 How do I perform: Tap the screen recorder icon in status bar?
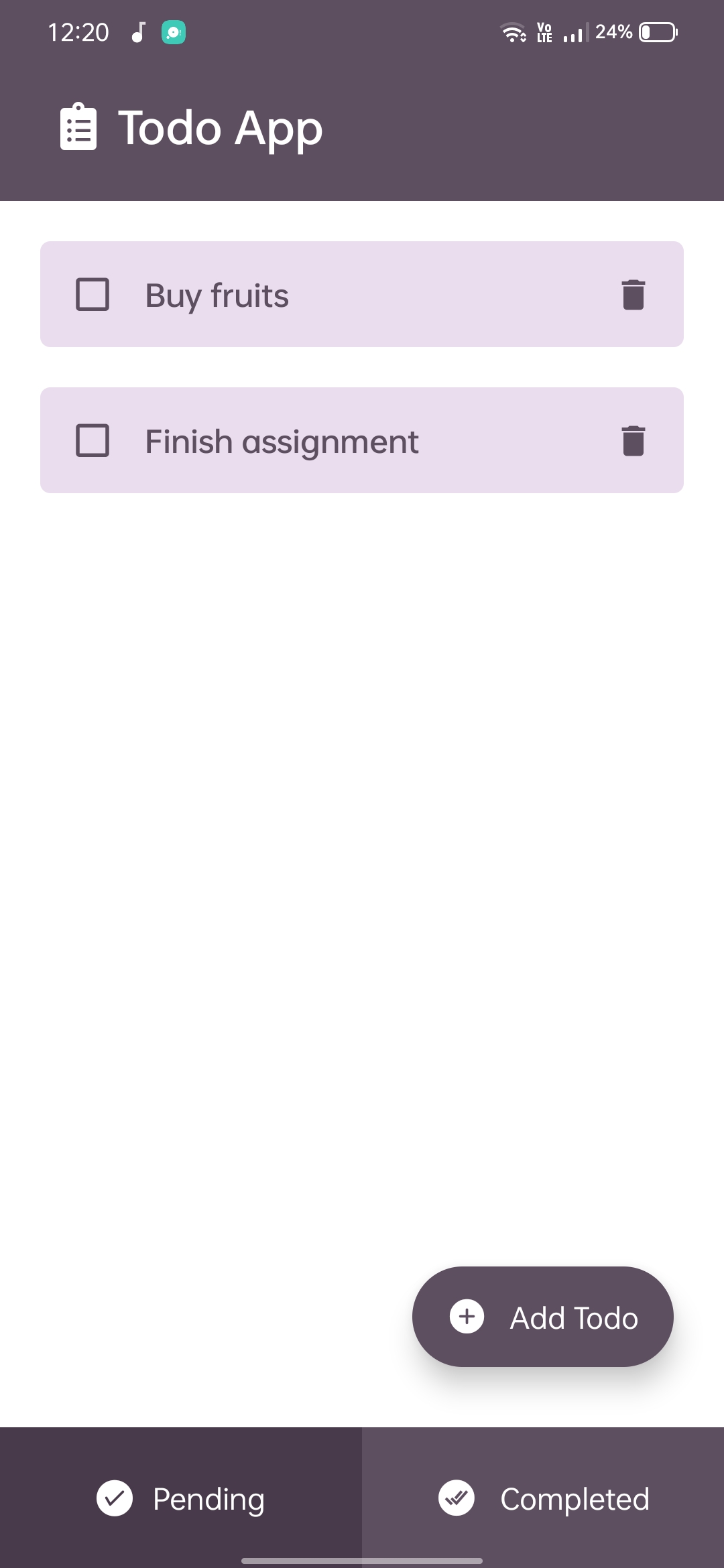tap(173, 31)
